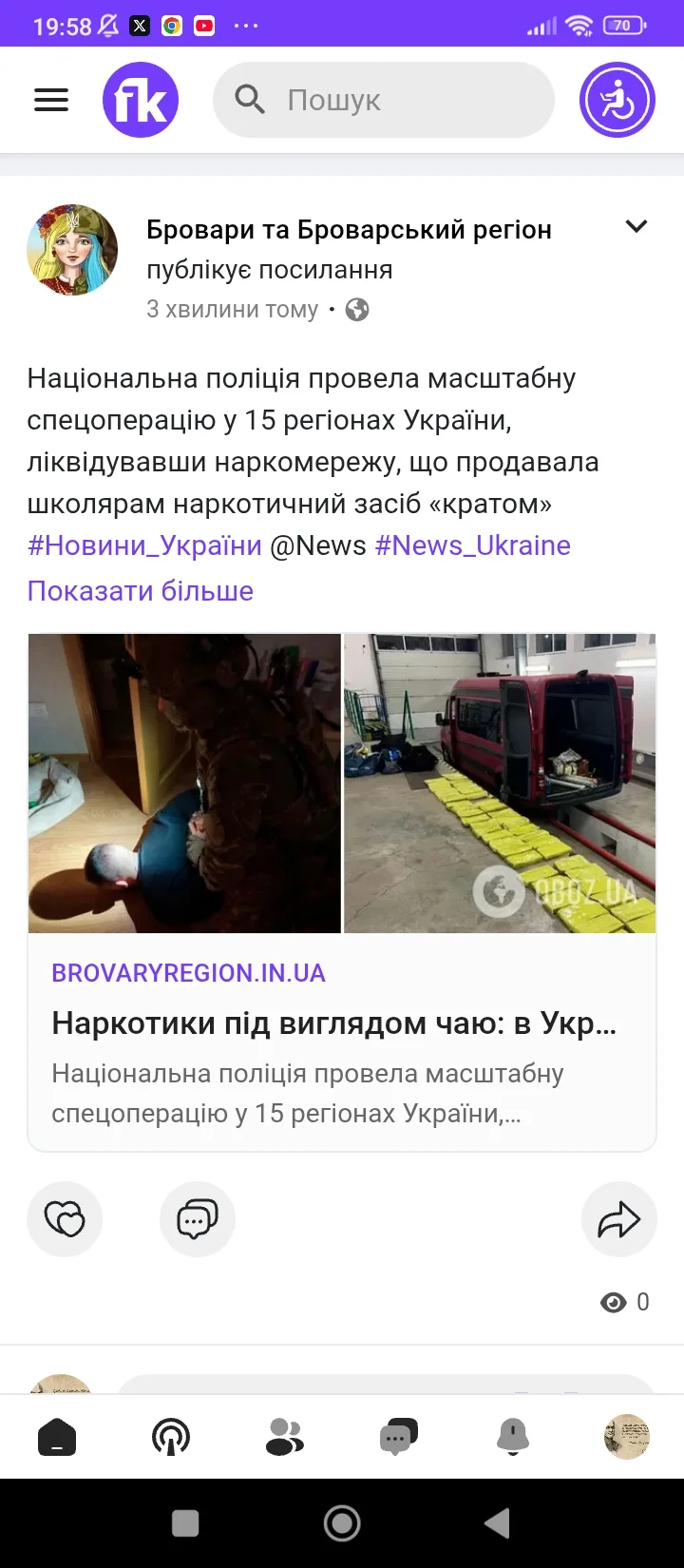The height and width of the screenshot is (1568, 684).
Task: Open the hamburger drawer menu
Action: point(51,100)
